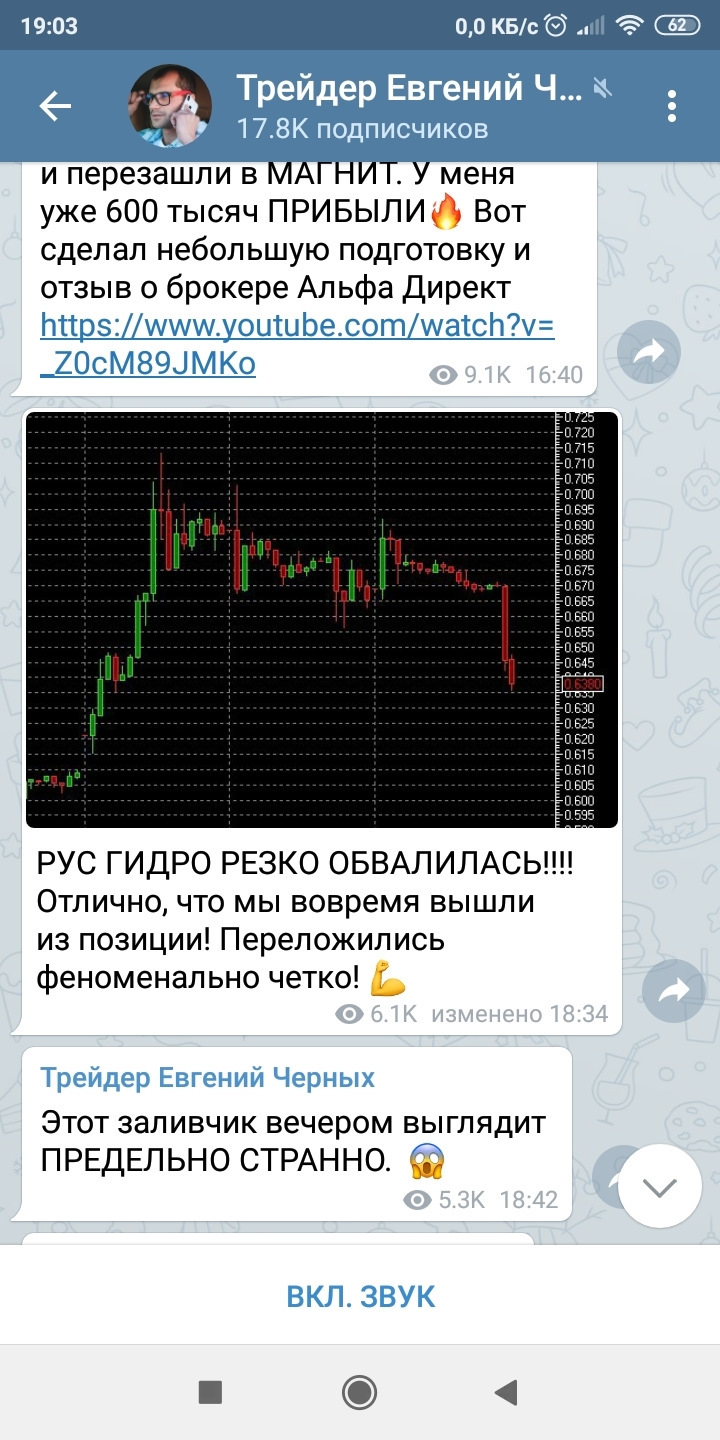Viewport: 720px width, 1440px height.
Task: Tap the system back button
Action: 506,1392
